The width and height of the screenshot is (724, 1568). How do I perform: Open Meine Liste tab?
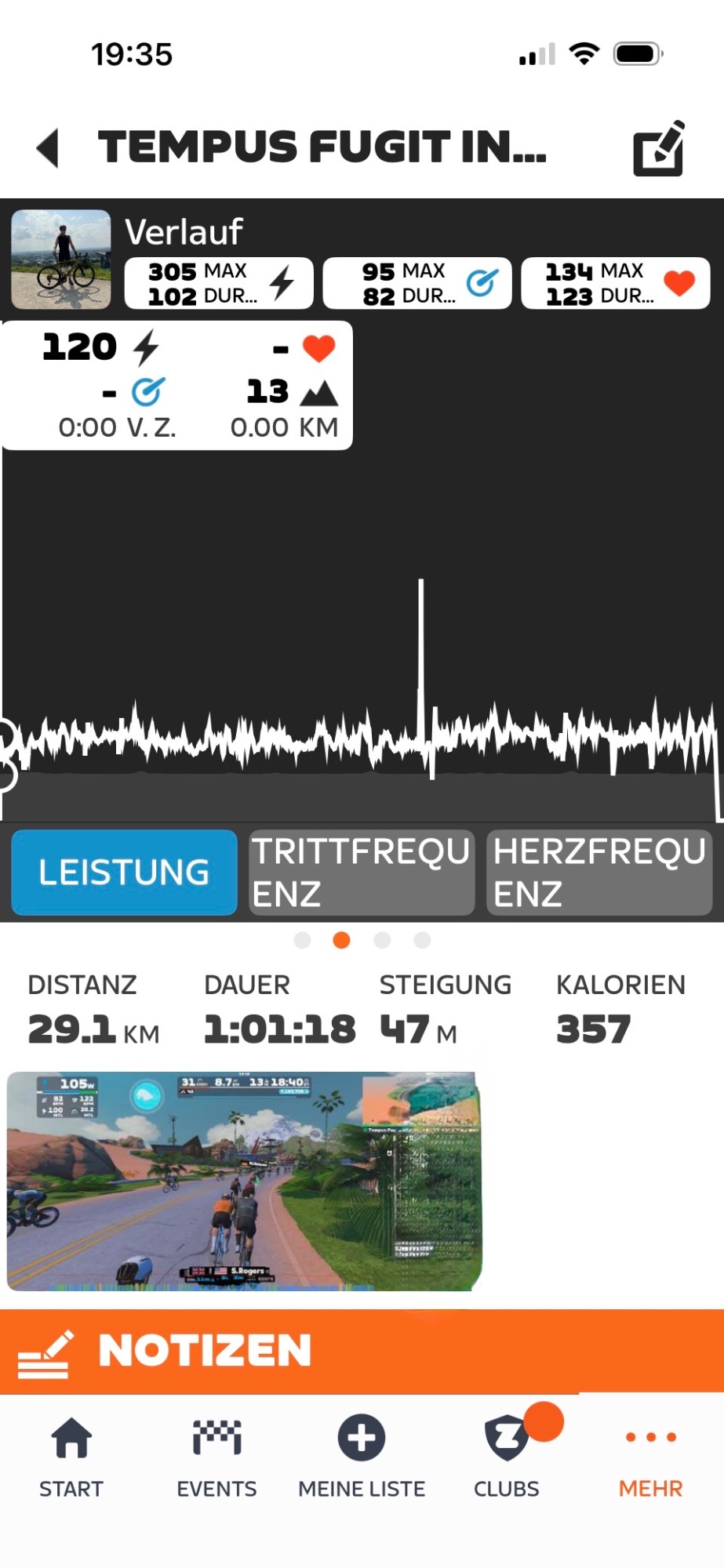click(362, 1458)
